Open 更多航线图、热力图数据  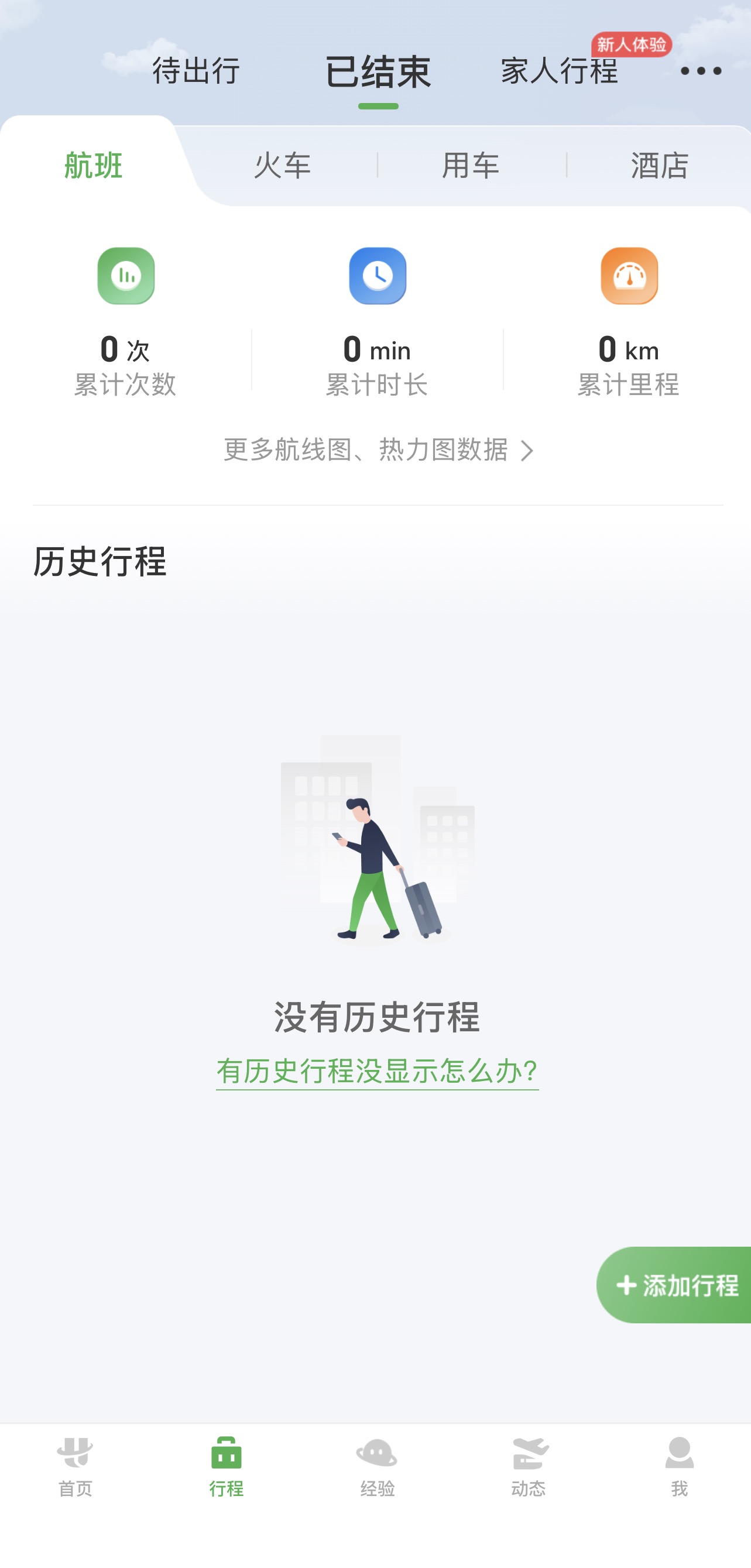[378, 451]
